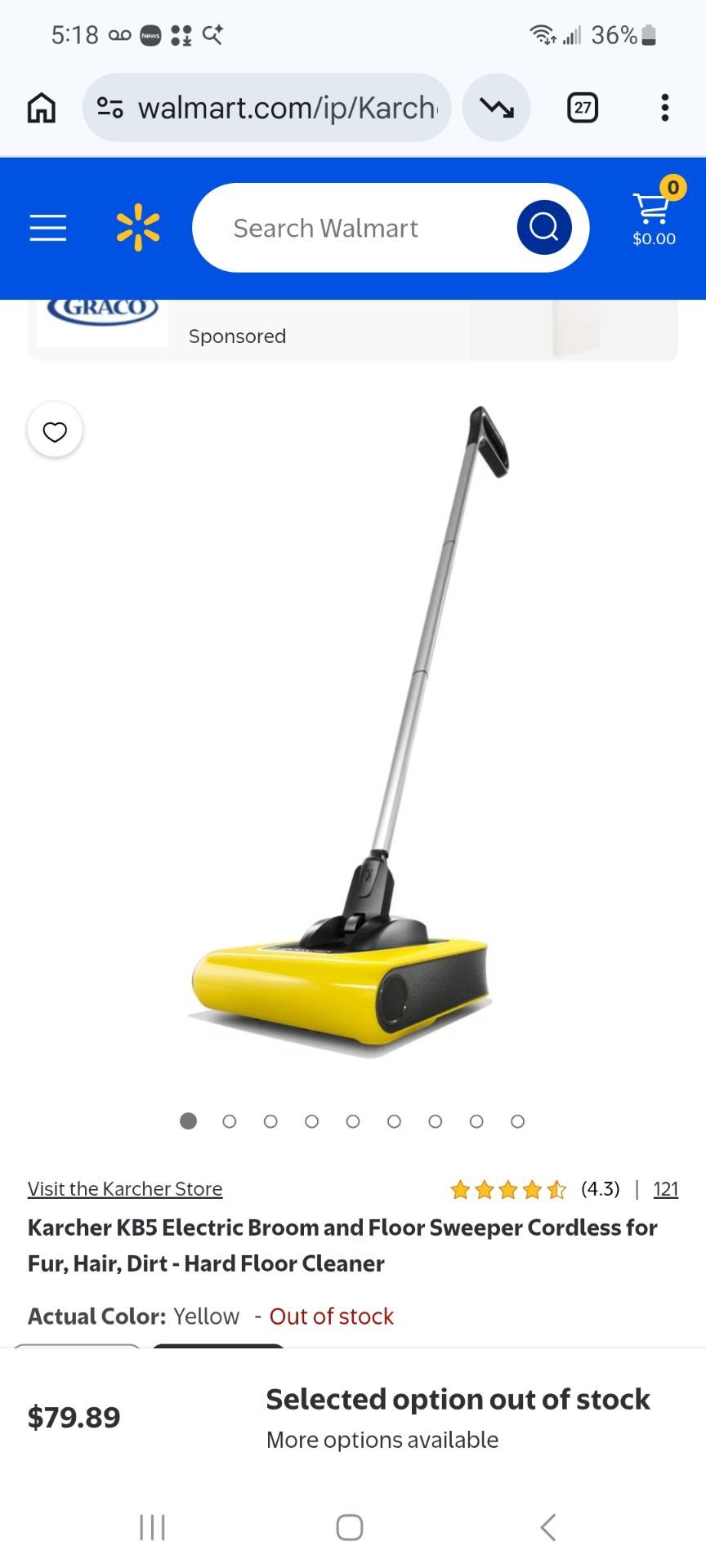Viewport: 706px width, 1568px height.
Task: Tap the blue search magnifier button
Action: (x=544, y=227)
